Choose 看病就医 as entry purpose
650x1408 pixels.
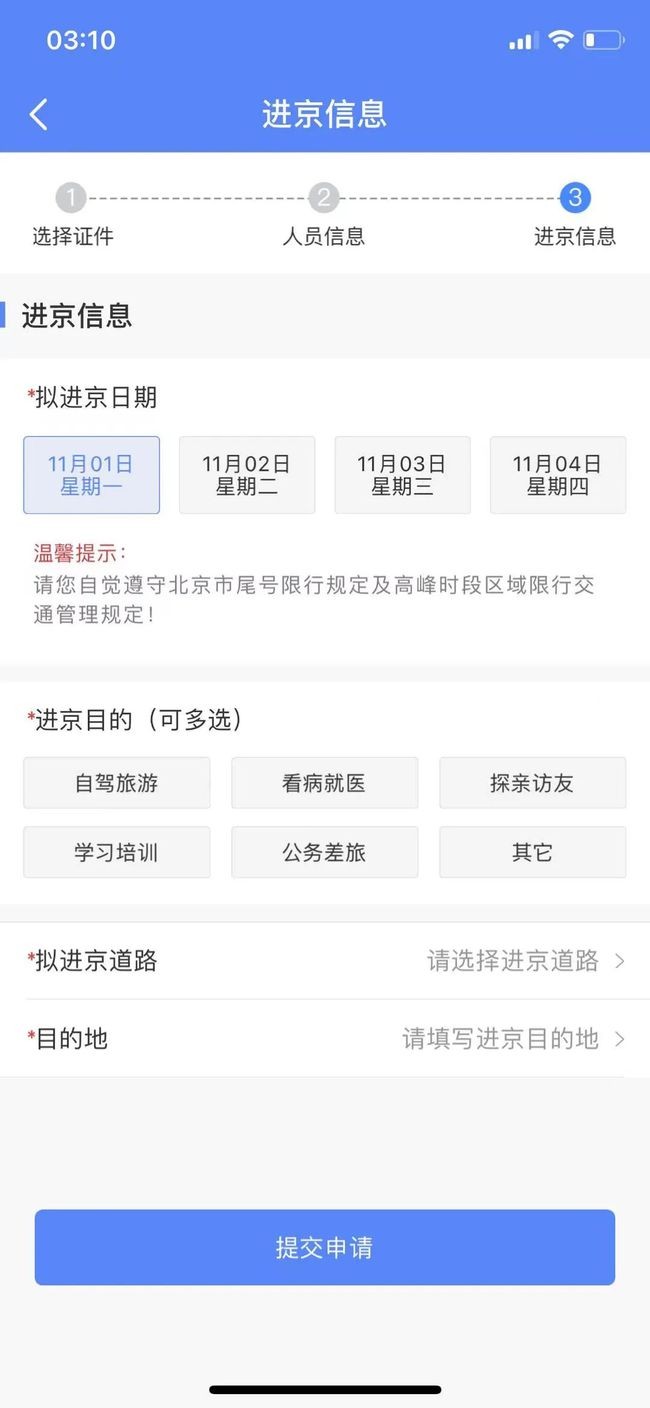coord(324,783)
